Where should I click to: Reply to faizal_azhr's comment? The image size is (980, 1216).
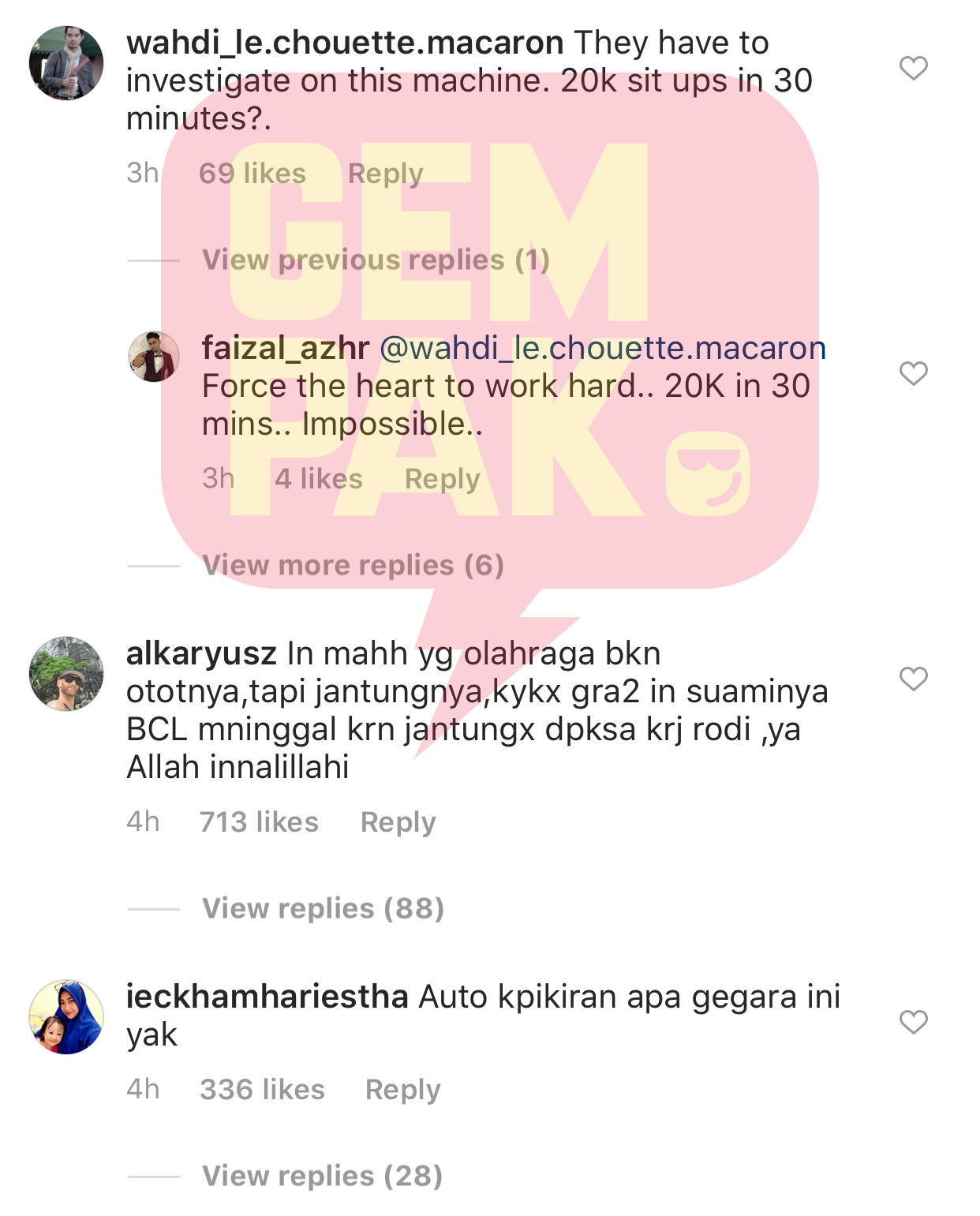[x=442, y=479]
